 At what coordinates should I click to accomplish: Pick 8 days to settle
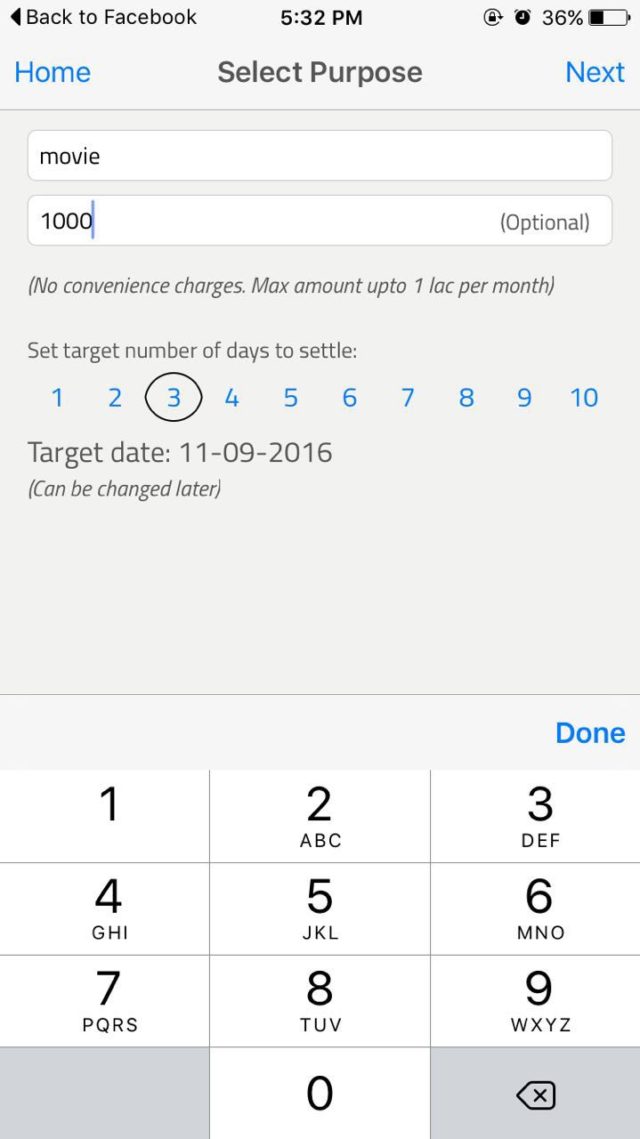(x=466, y=398)
